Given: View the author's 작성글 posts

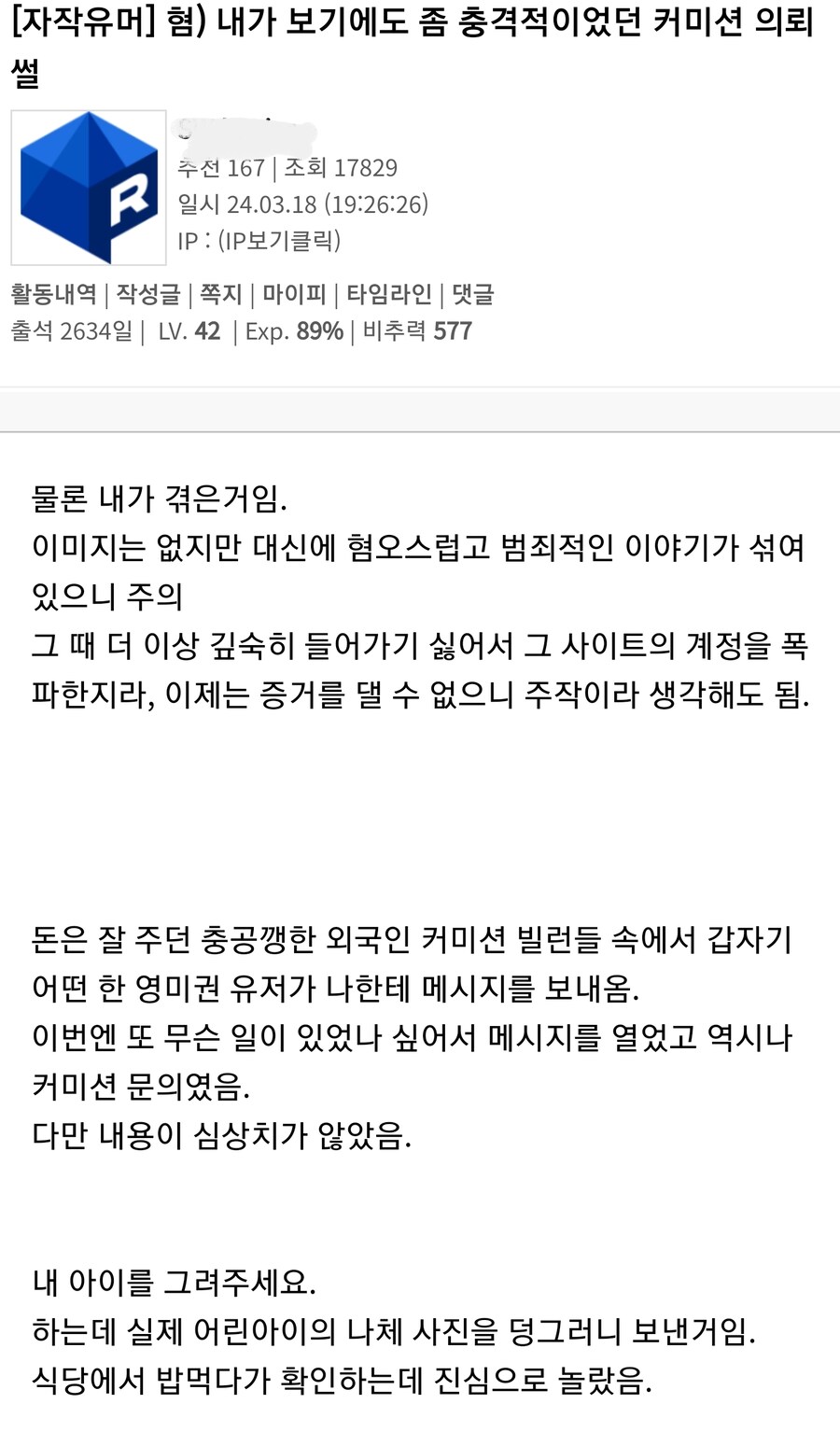Looking at the screenshot, I should [x=148, y=295].
